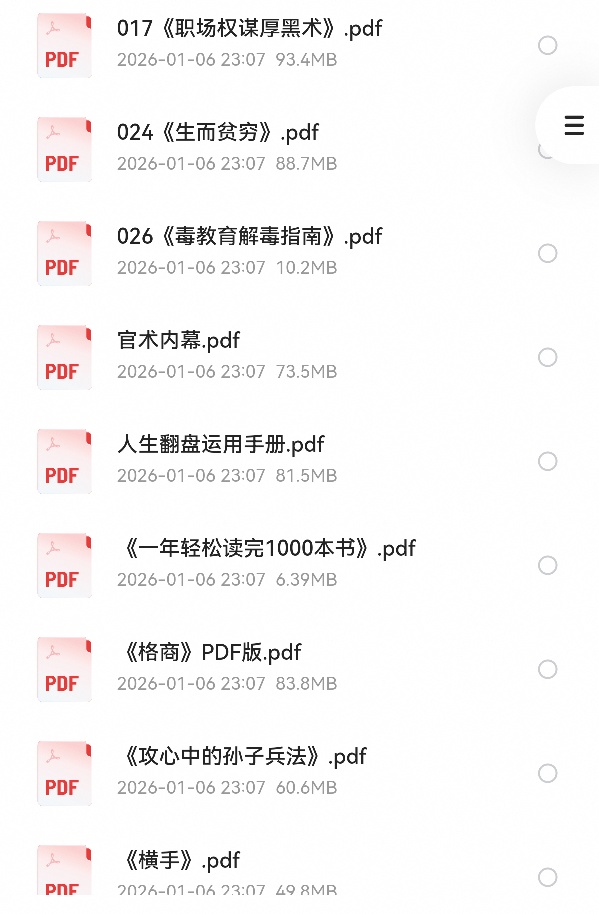The width and height of the screenshot is (599, 914).
Task: Tick the circle next to 官术内幕.pdf
Action: coord(547,357)
